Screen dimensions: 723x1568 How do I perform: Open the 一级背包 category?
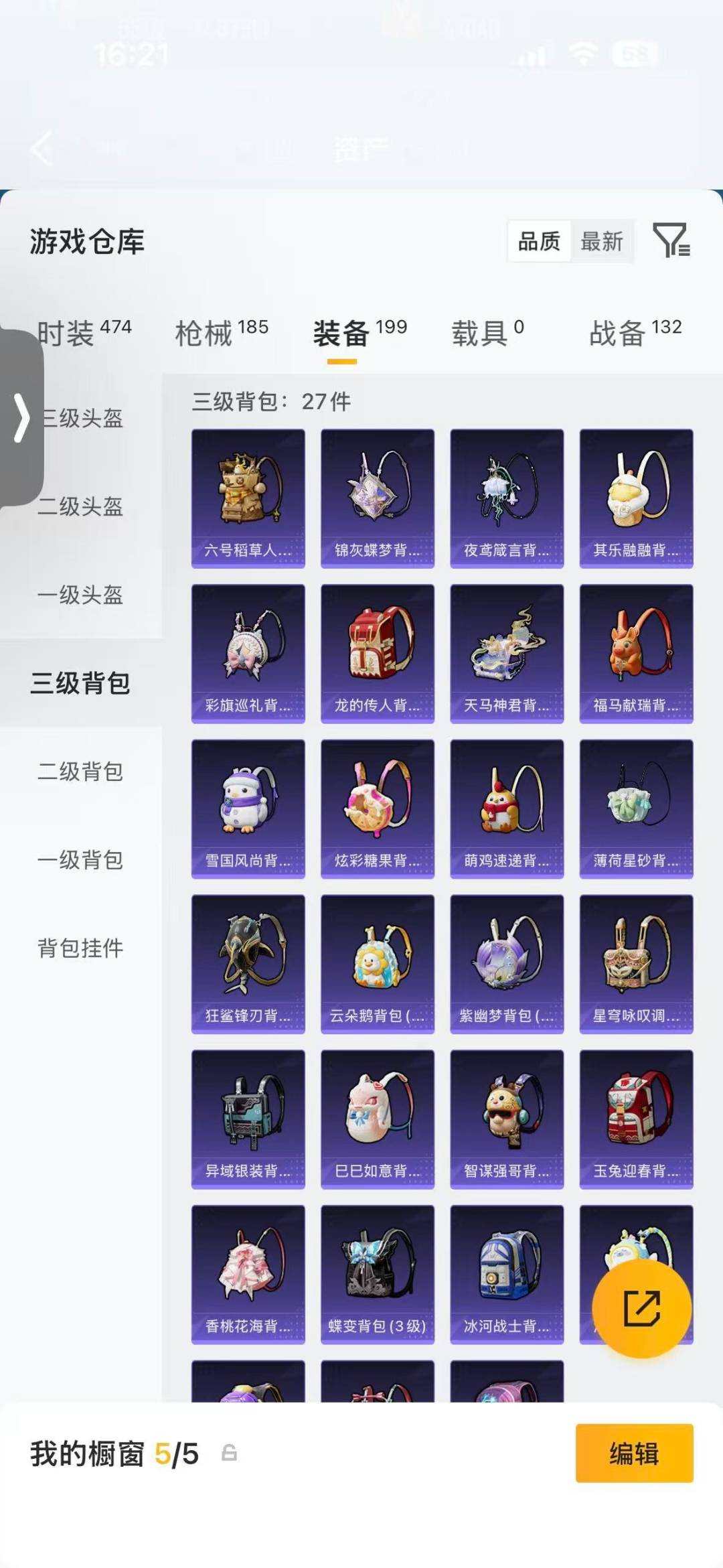pos(80,860)
